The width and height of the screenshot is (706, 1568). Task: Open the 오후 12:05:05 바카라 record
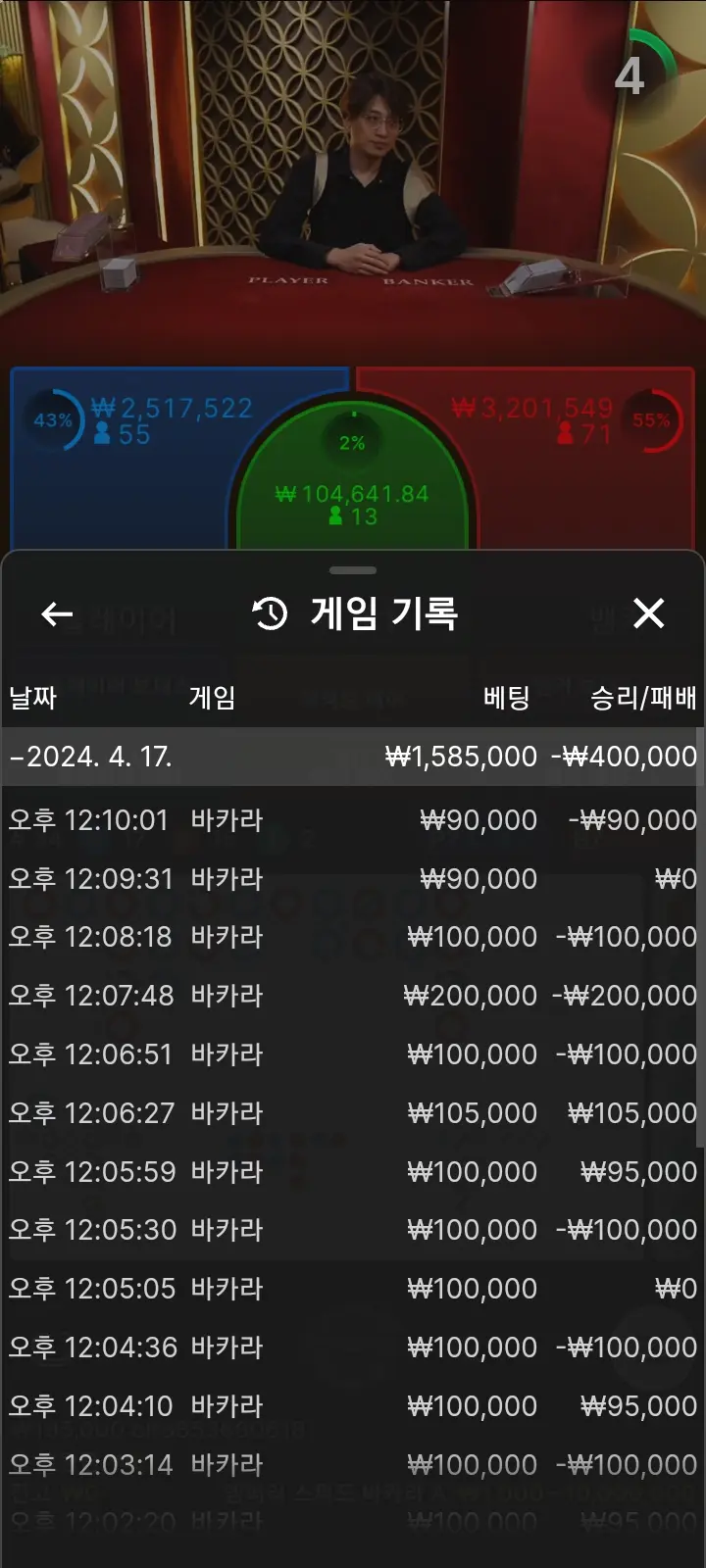pyautogui.click(x=353, y=1289)
